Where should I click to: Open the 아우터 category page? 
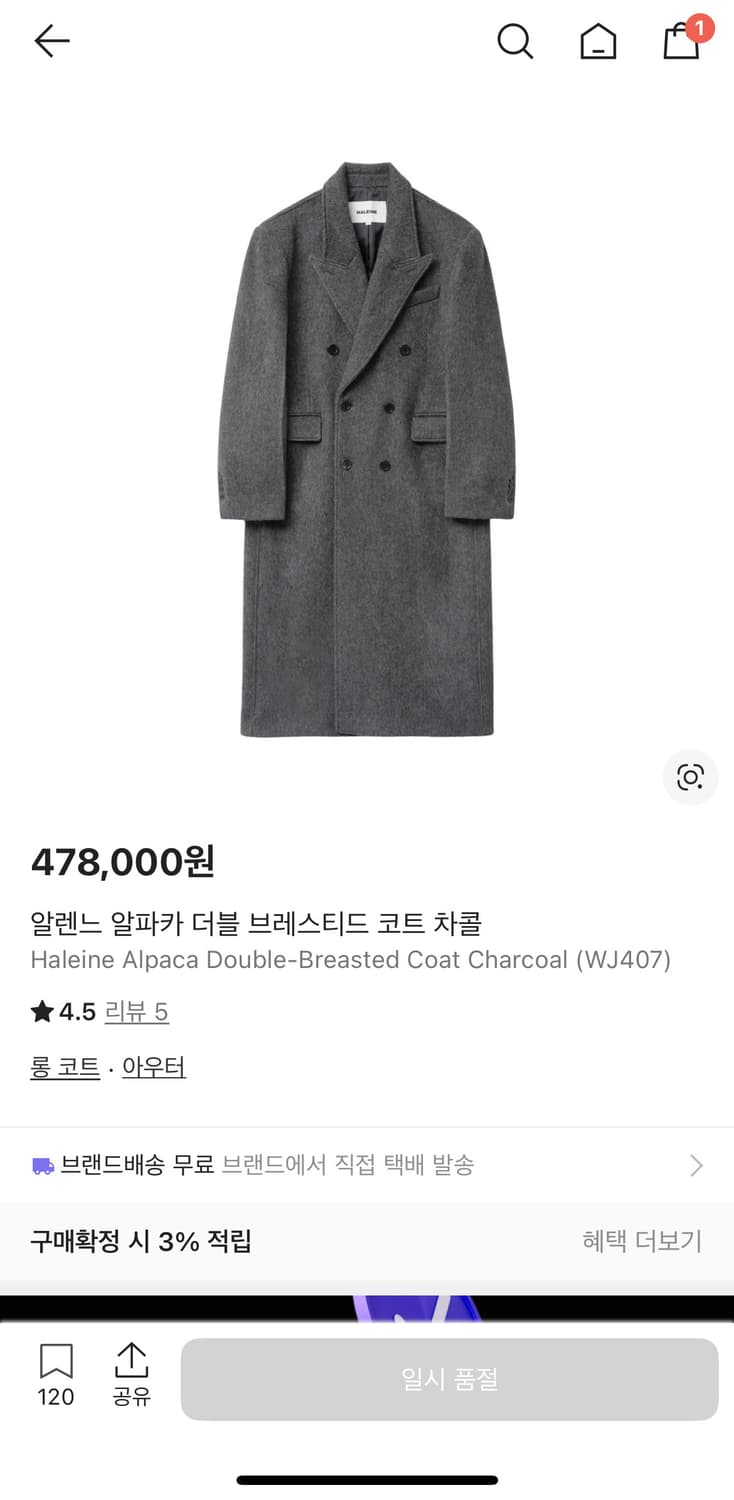click(153, 1066)
